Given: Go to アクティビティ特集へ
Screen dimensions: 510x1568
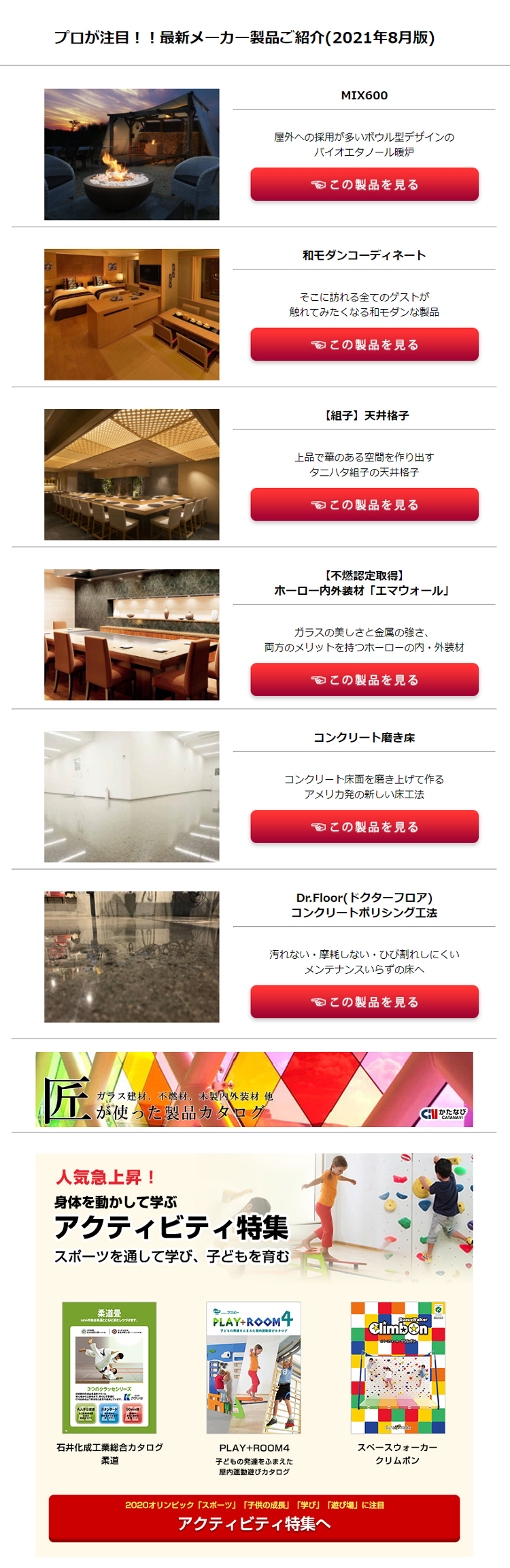Looking at the screenshot, I should [254, 1518].
